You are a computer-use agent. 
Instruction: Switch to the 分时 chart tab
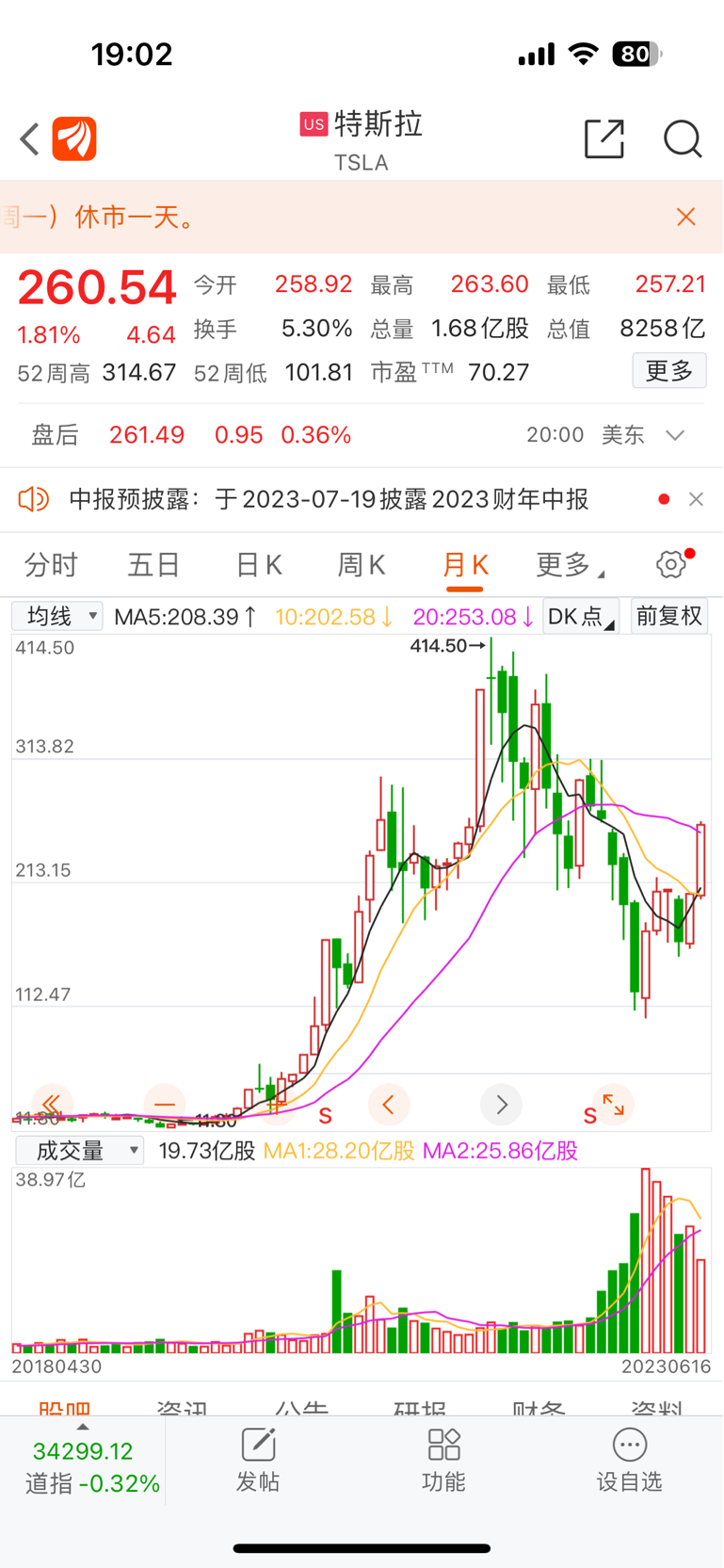click(51, 565)
